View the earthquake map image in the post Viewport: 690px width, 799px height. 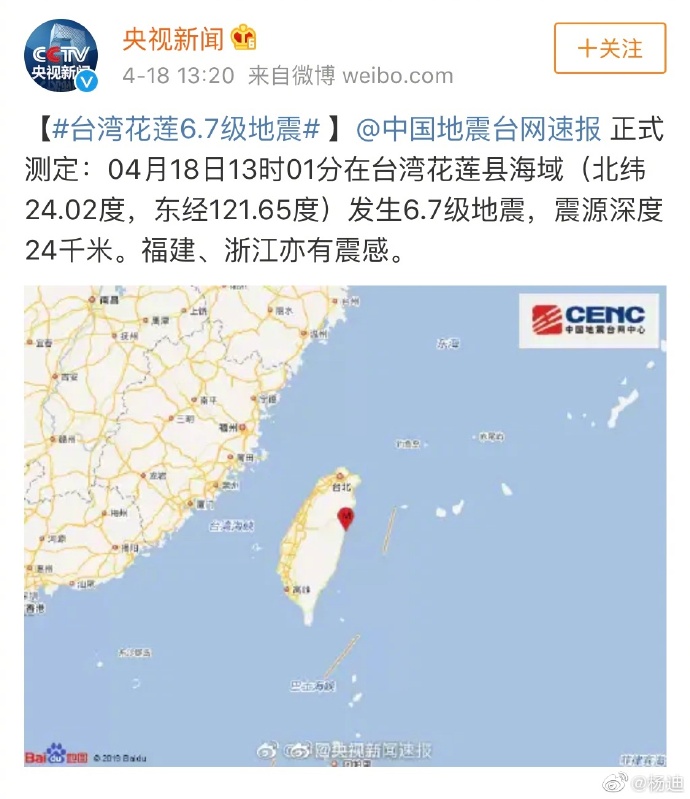tap(345, 527)
